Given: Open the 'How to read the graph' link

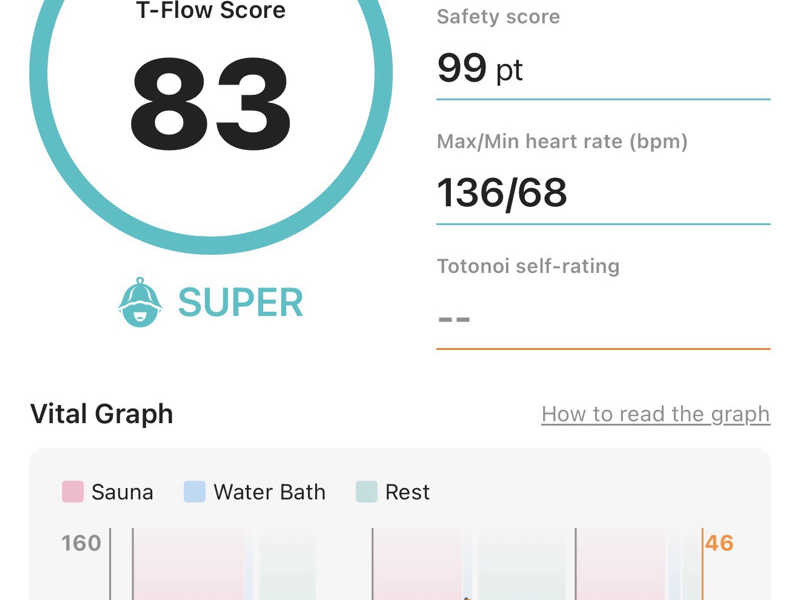Looking at the screenshot, I should 656,414.
